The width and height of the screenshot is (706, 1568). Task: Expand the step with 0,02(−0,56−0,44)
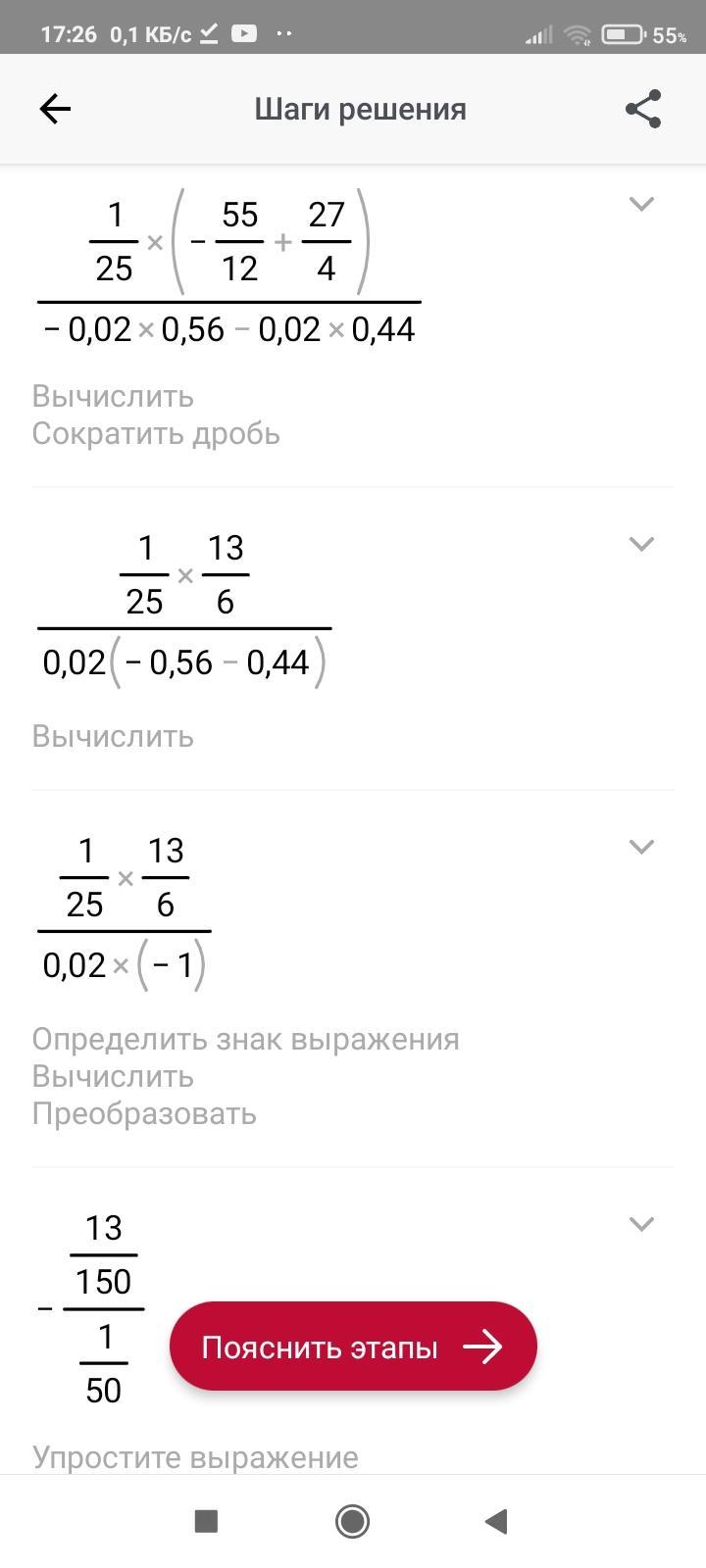641,544
